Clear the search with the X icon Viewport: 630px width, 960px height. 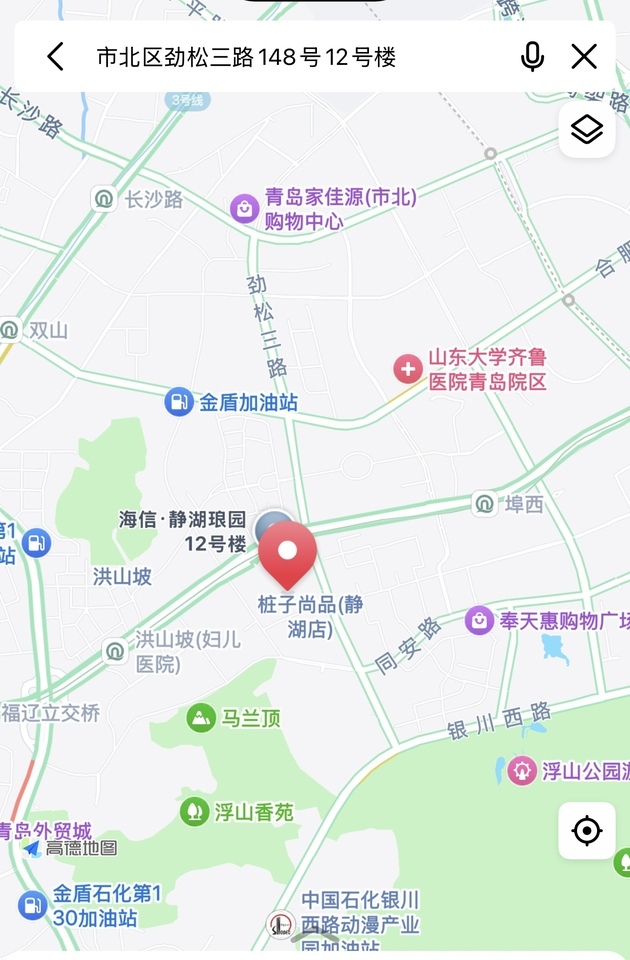[x=584, y=57]
